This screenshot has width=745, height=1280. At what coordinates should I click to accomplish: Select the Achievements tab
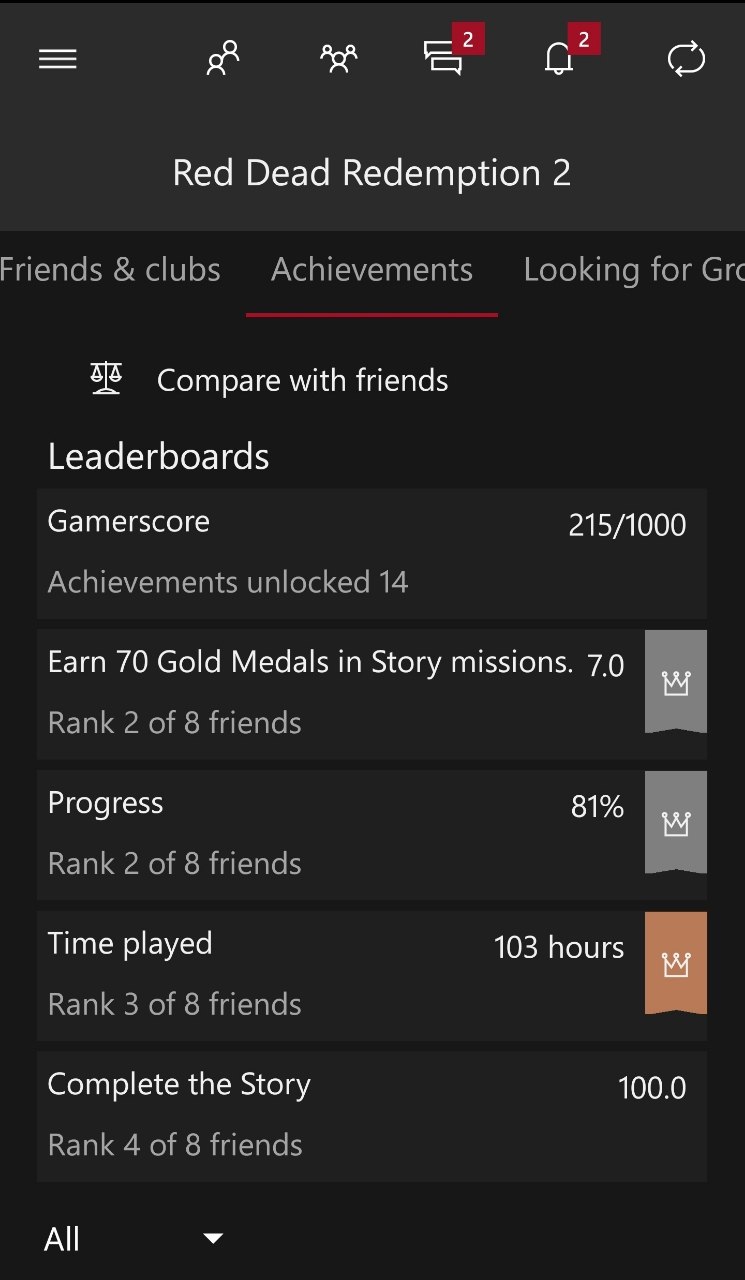tap(372, 270)
